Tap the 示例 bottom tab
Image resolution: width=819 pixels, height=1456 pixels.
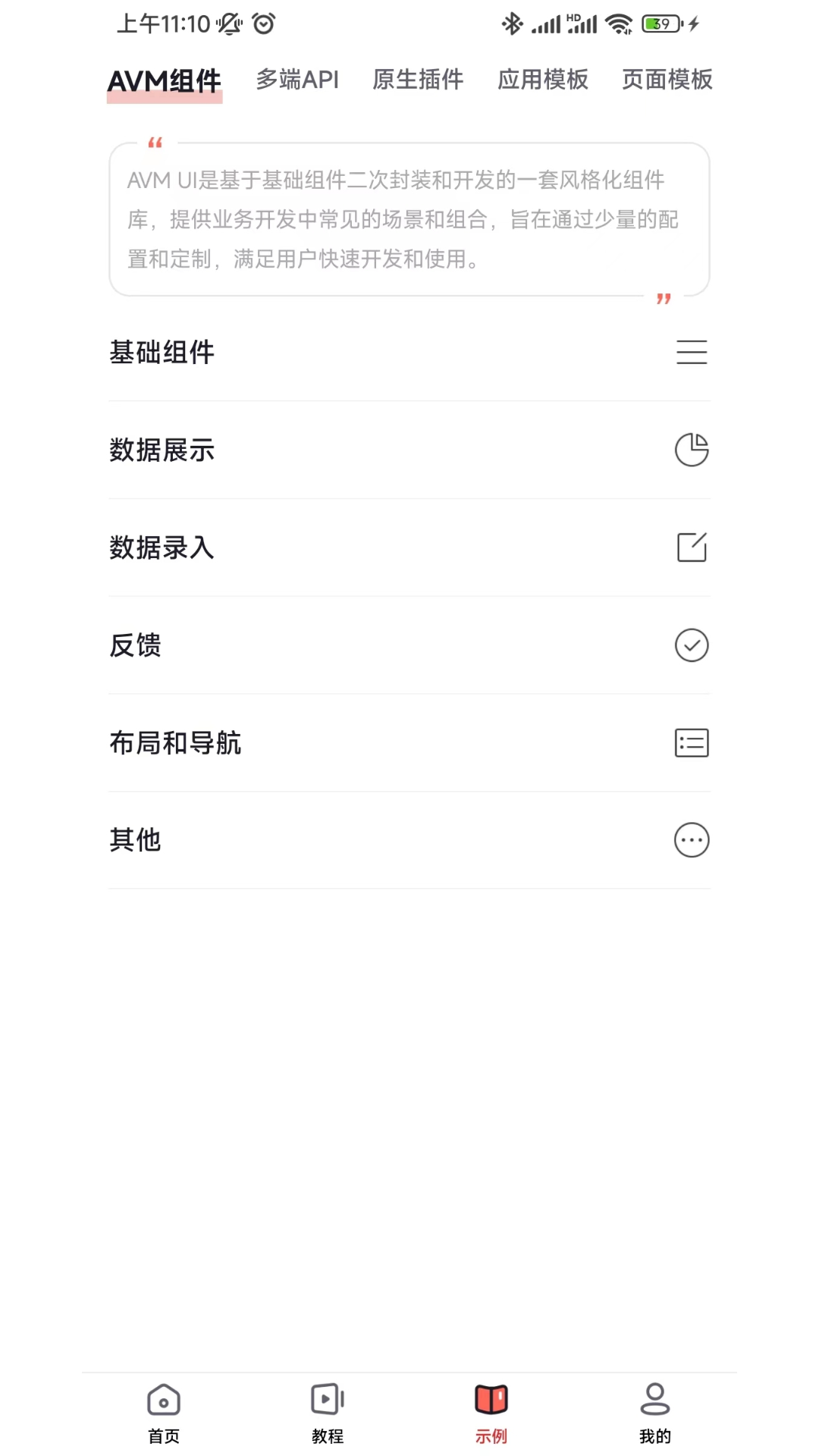coord(491,1412)
